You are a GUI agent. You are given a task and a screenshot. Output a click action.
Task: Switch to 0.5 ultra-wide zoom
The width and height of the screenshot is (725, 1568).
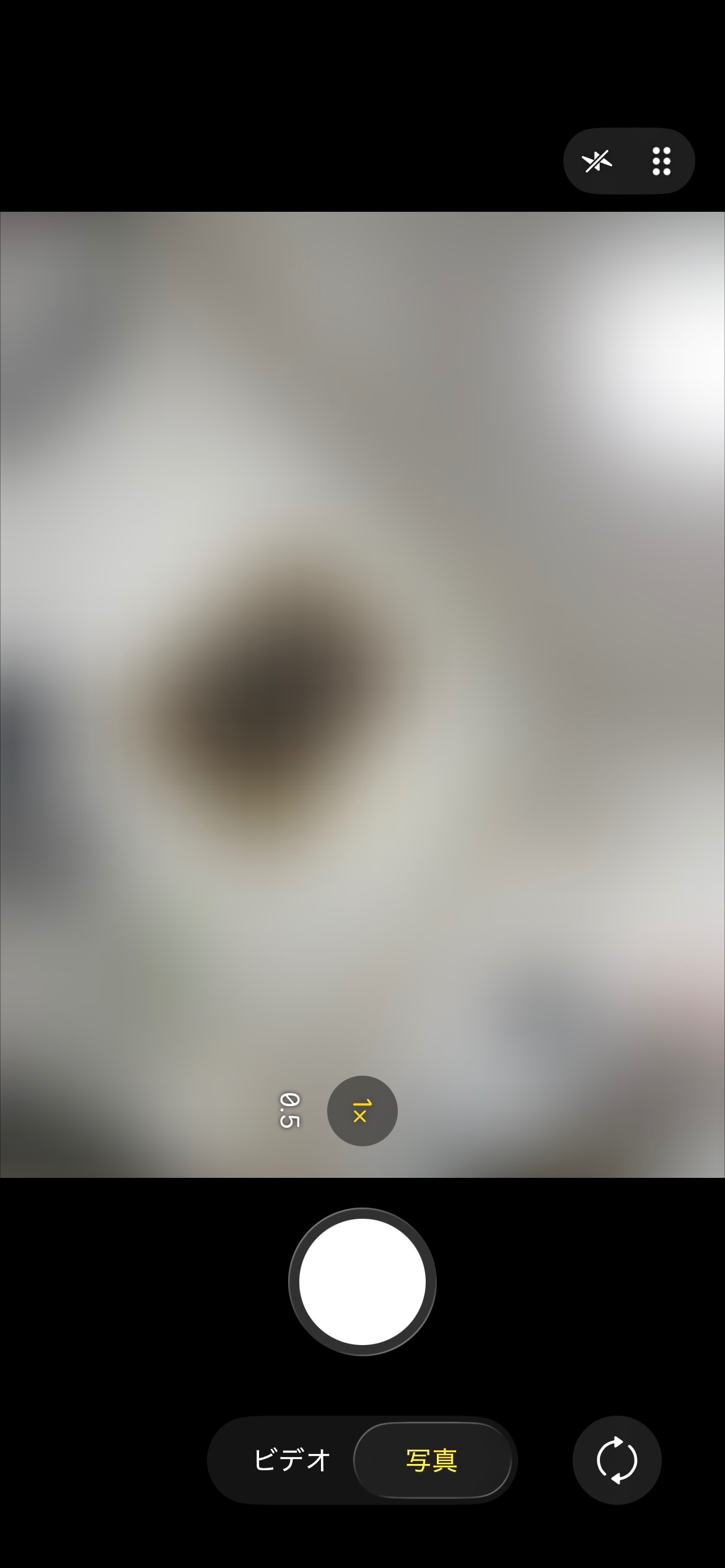click(x=289, y=1110)
